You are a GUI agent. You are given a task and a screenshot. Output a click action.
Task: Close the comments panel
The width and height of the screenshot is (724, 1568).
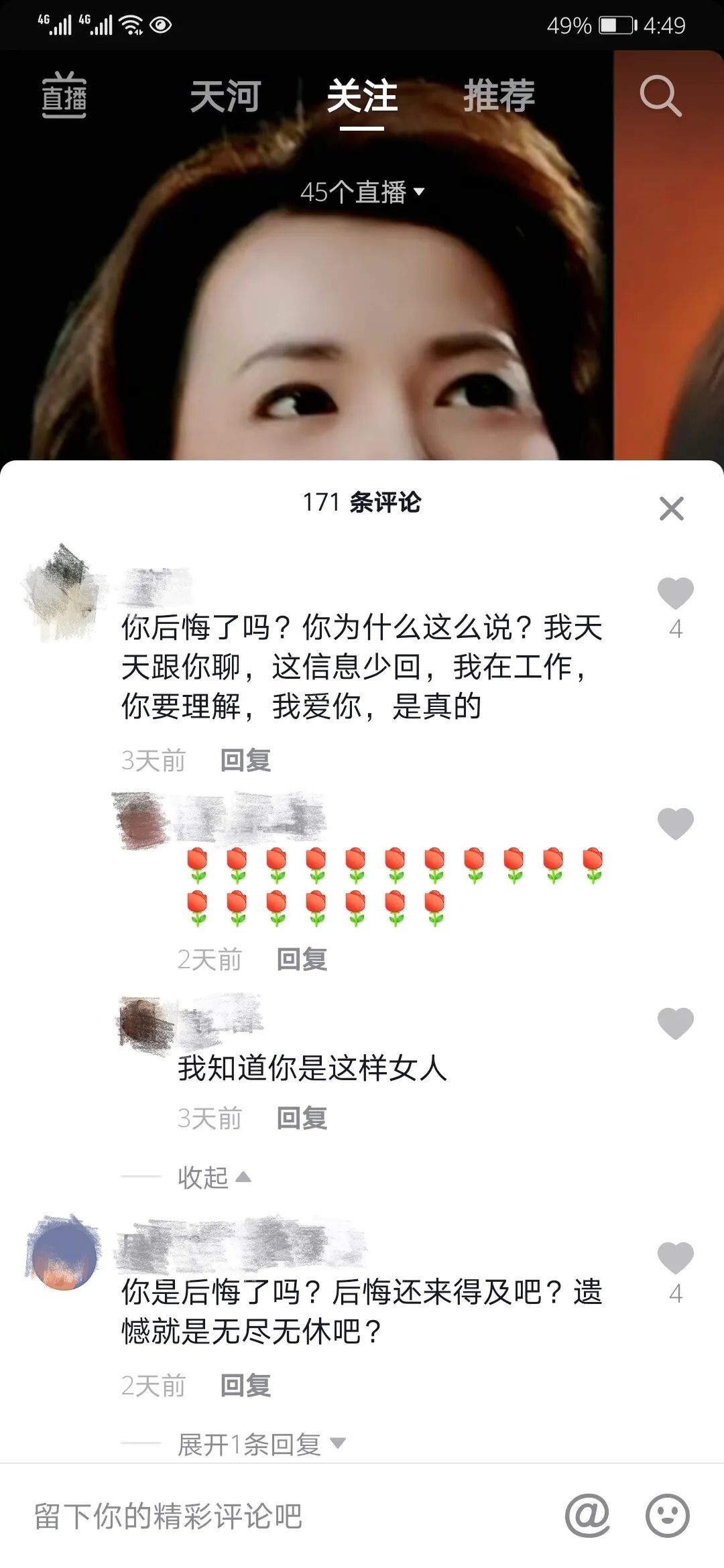671,509
